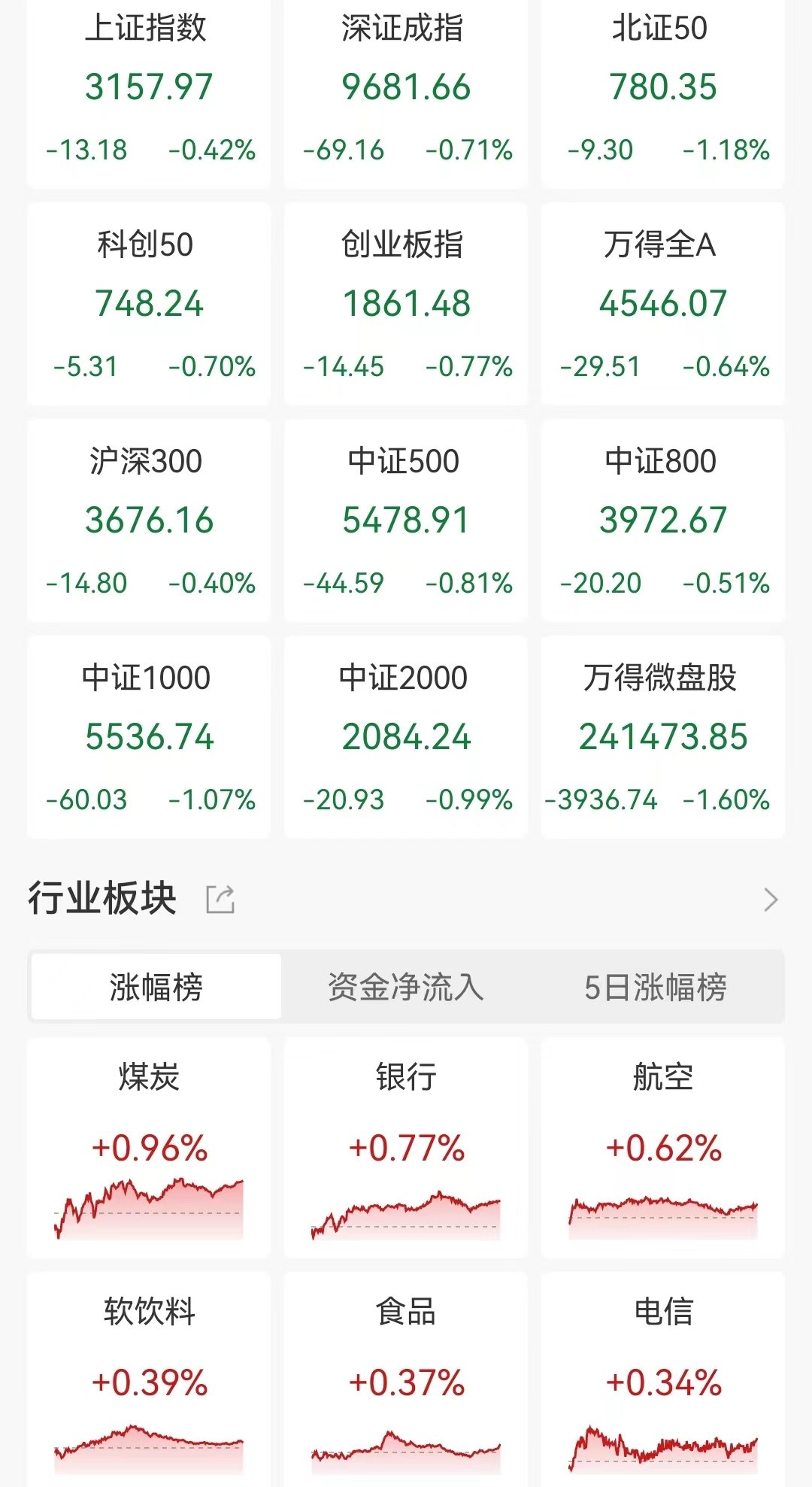Open the 软饮料 sector card

[x=149, y=1380]
